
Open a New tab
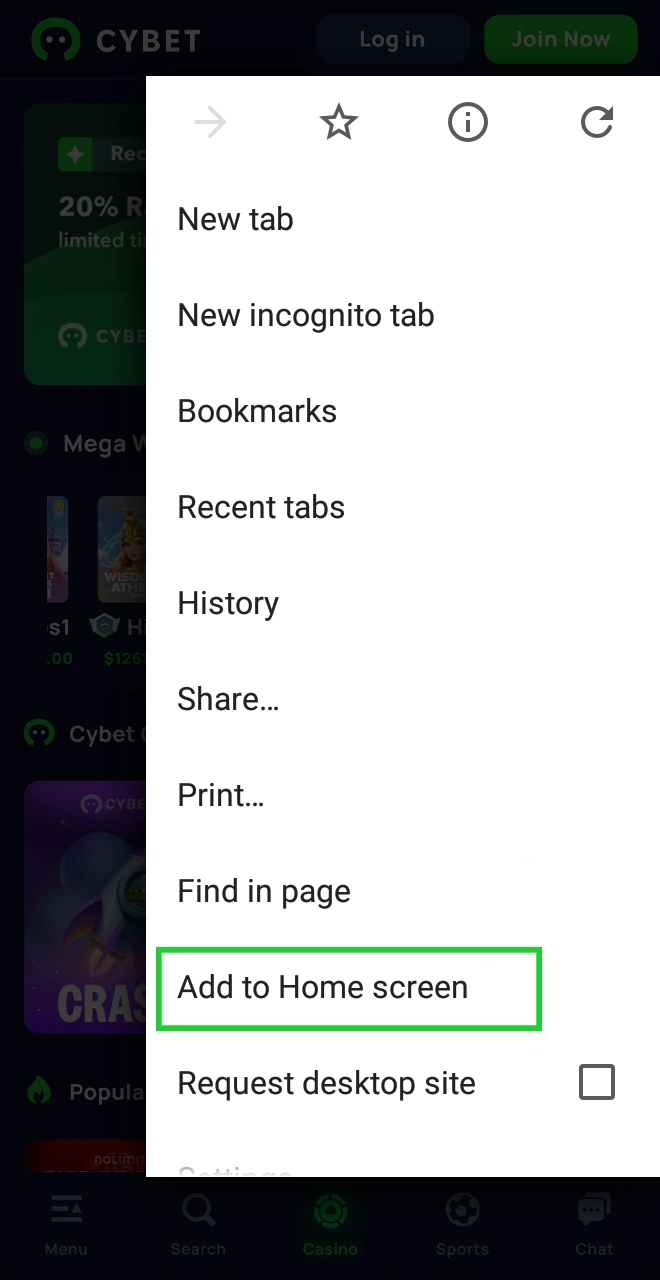coord(236,219)
